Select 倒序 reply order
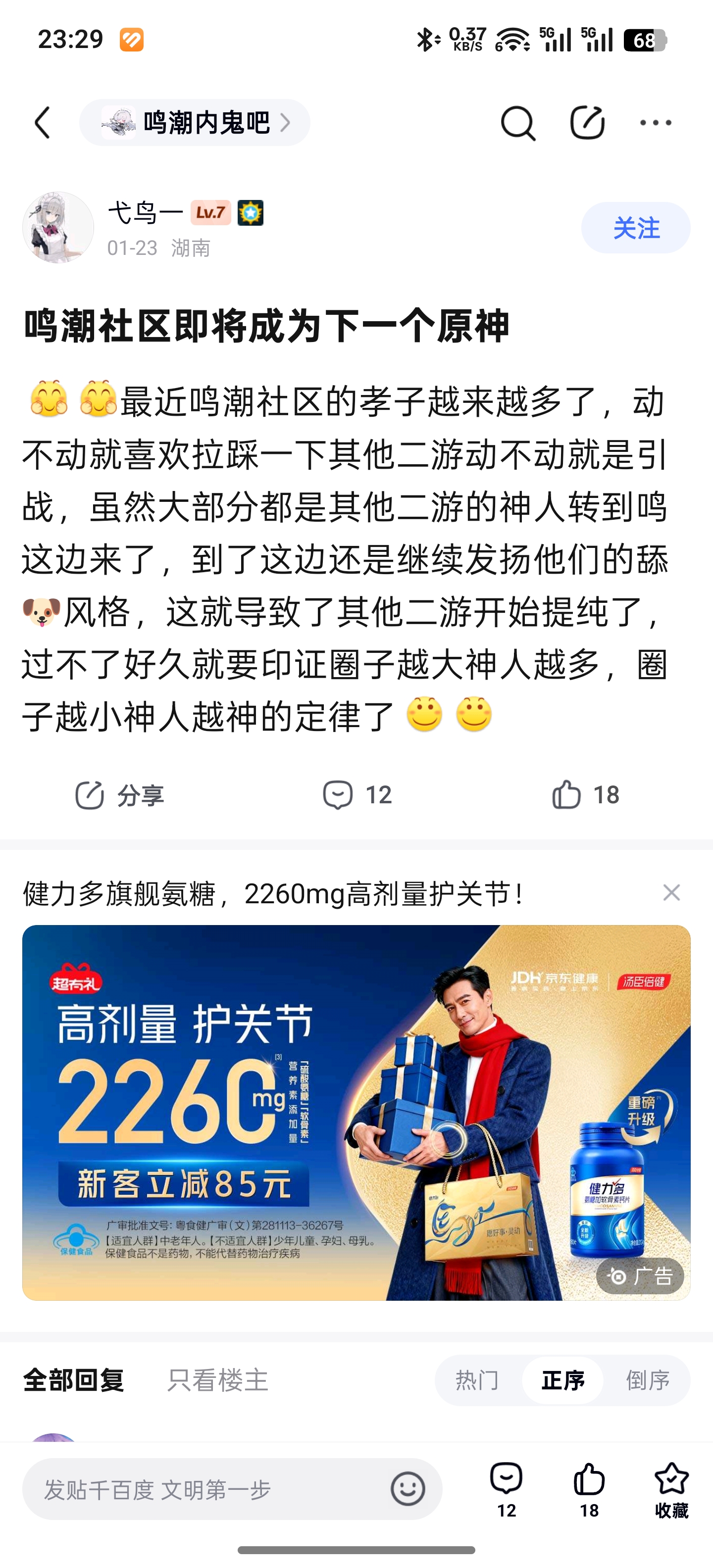Image resolution: width=713 pixels, height=1568 pixels. pos(648,1380)
